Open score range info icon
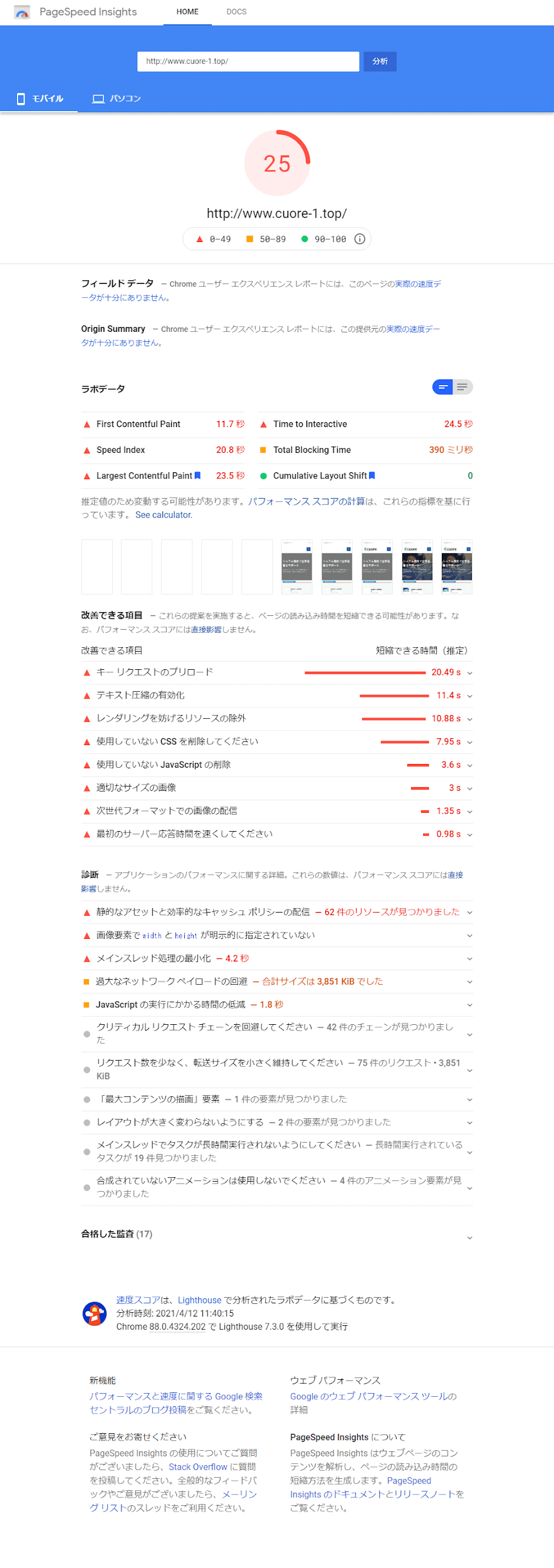 pos(360,239)
